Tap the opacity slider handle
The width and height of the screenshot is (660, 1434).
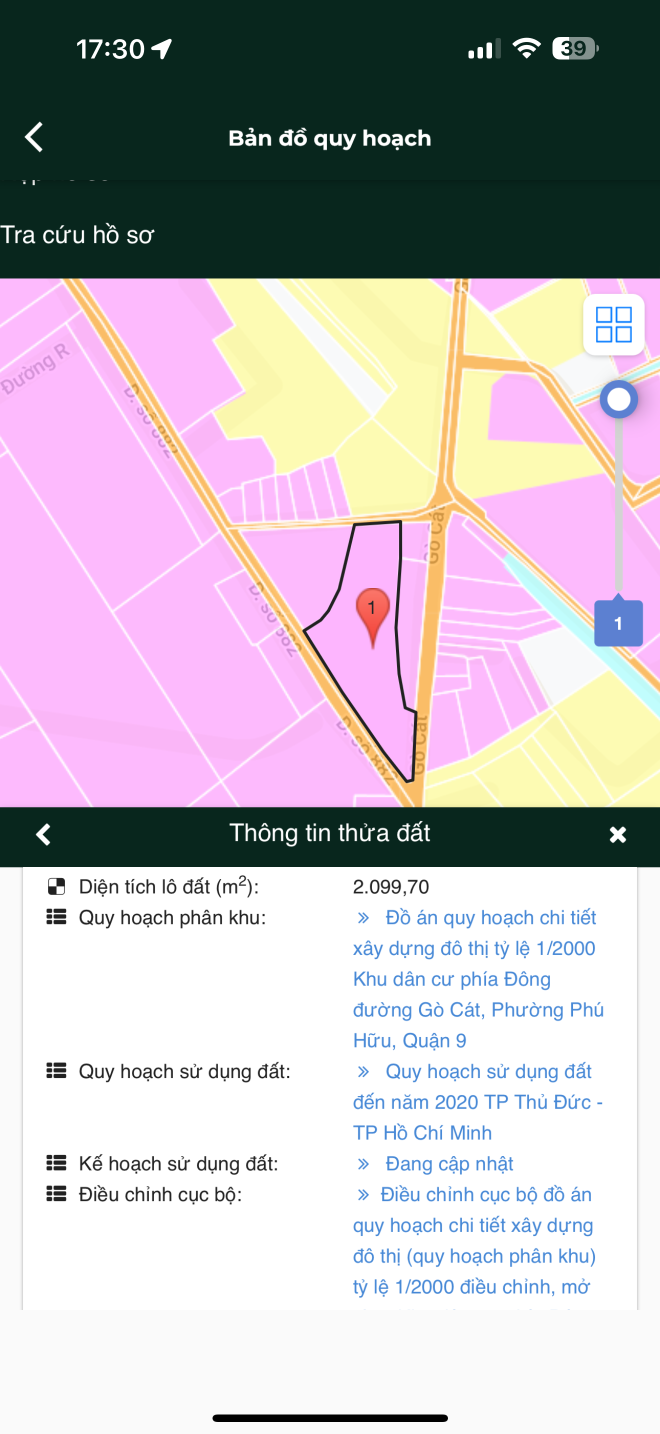point(619,400)
